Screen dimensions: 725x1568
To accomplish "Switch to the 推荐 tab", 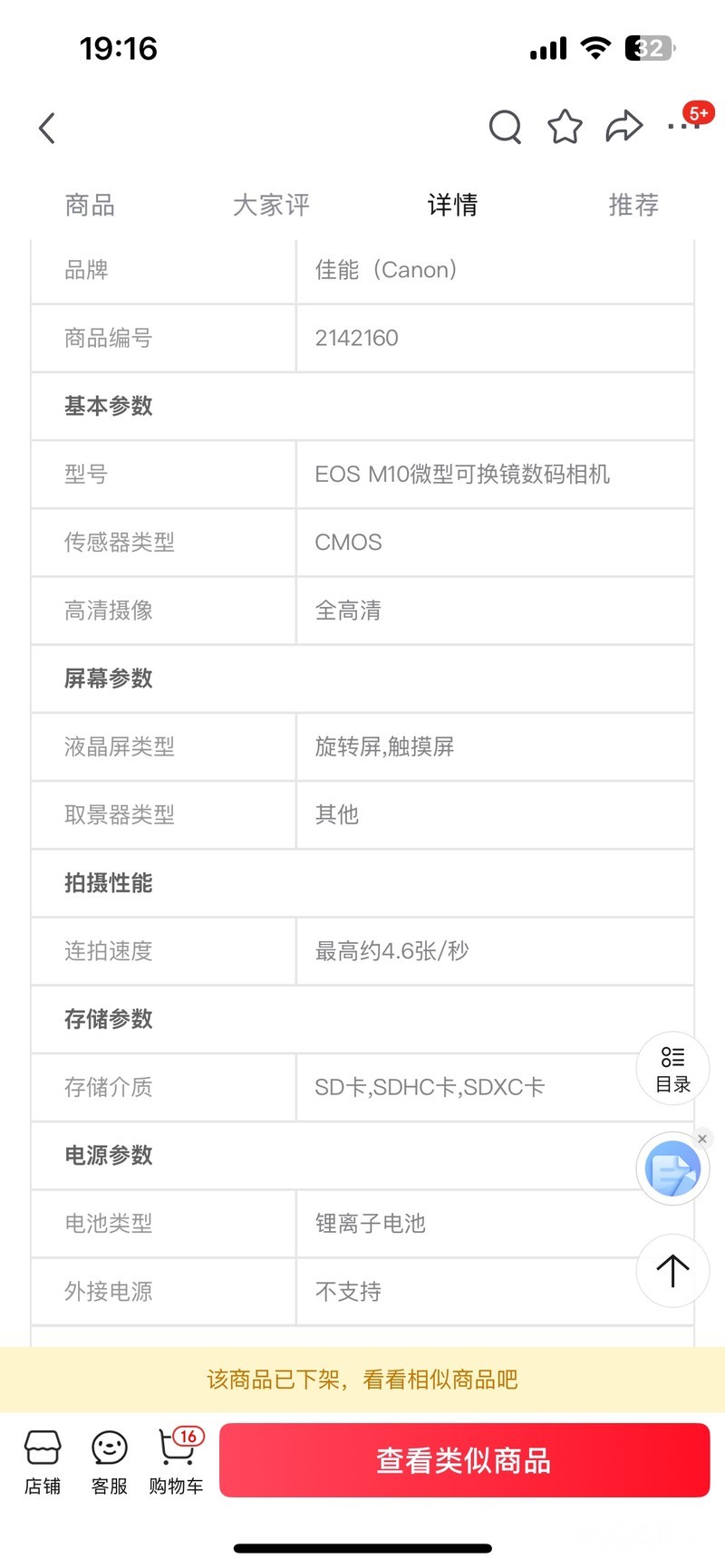I will point(633,205).
